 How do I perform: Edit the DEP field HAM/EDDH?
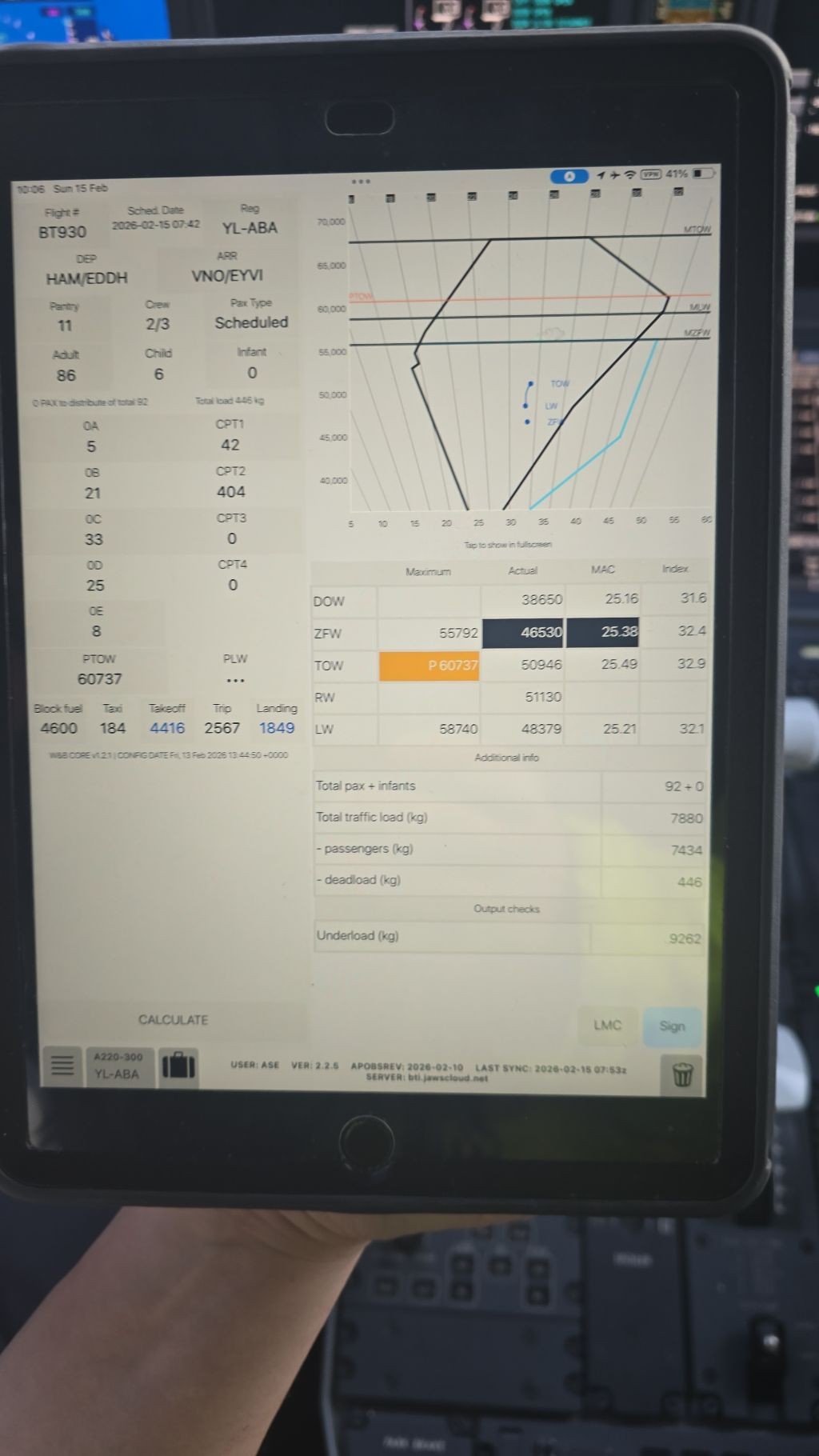click(x=86, y=278)
